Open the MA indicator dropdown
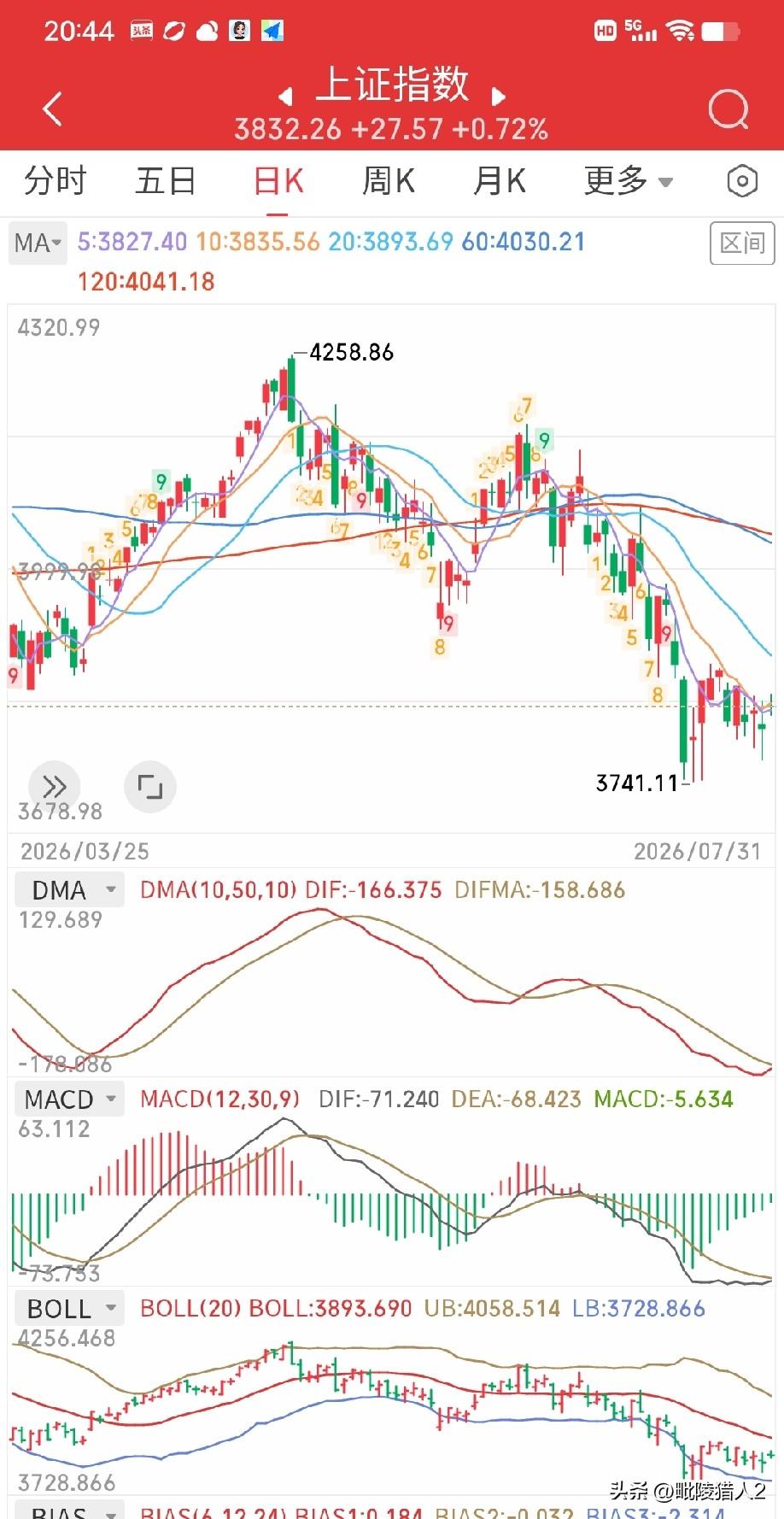784x1519 pixels. coord(38,243)
